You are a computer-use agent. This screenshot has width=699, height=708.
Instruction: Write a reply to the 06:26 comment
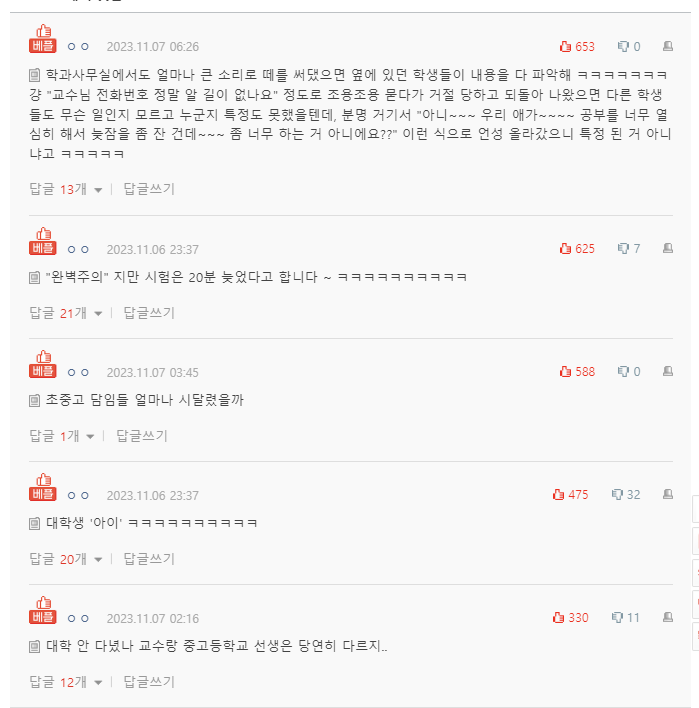tap(149, 189)
